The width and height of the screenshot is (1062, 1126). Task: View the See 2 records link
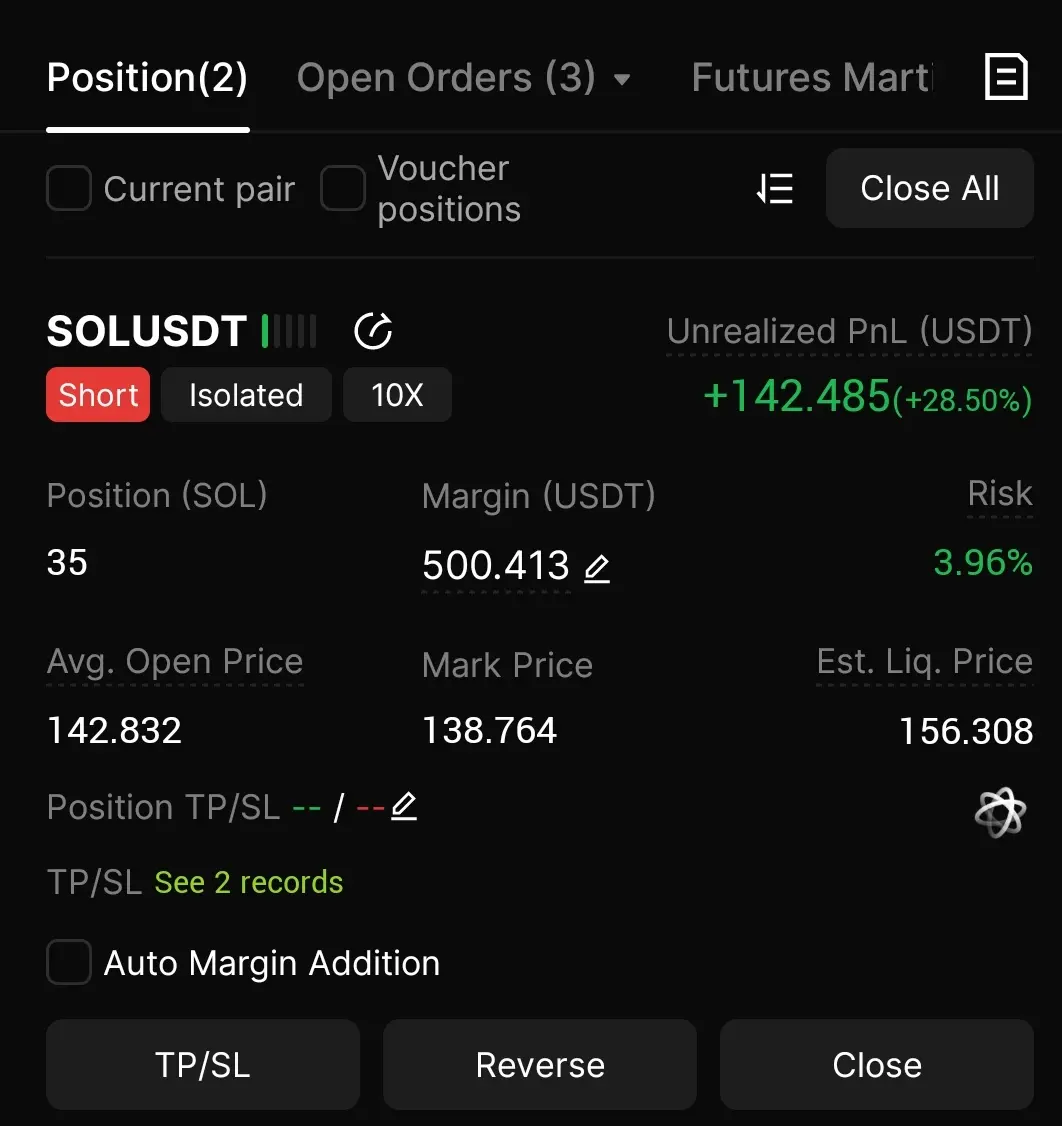pos(249,882)
